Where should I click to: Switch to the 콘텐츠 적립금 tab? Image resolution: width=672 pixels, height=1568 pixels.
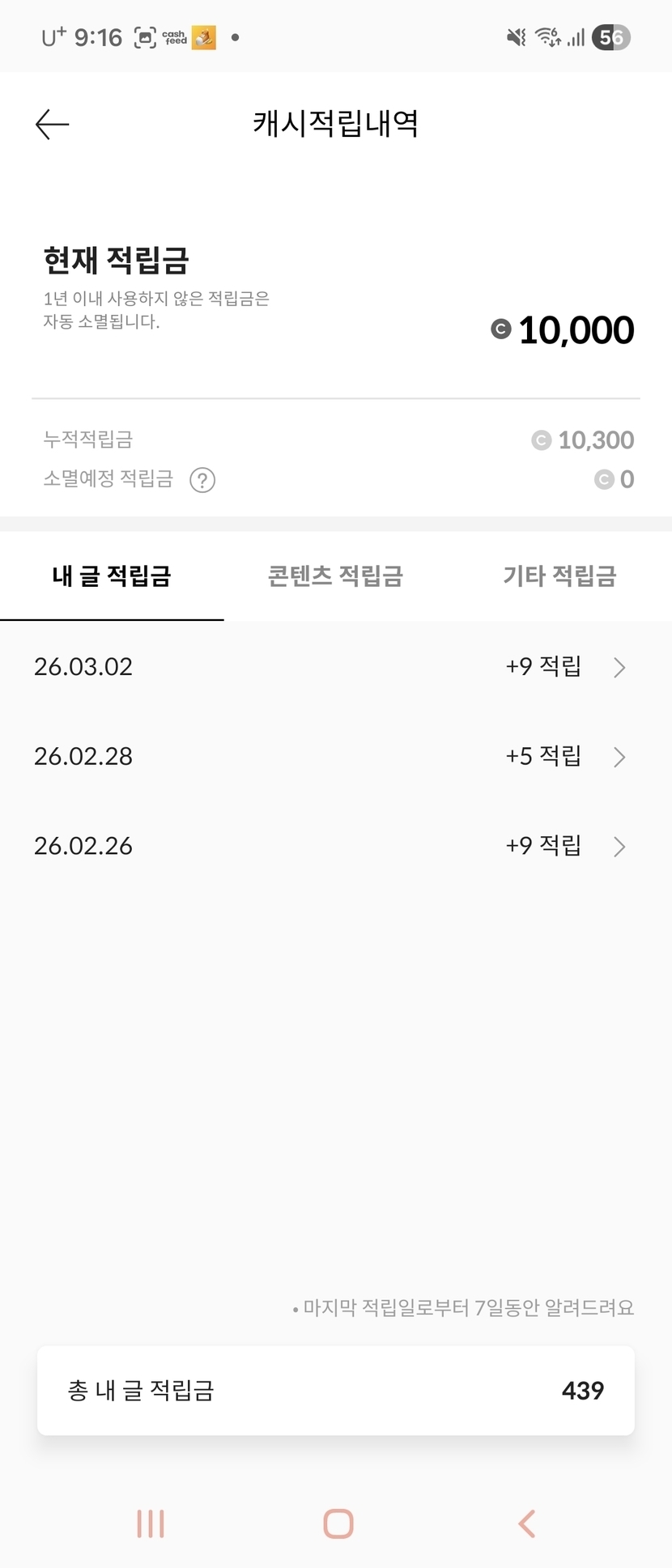pos(335,576)
